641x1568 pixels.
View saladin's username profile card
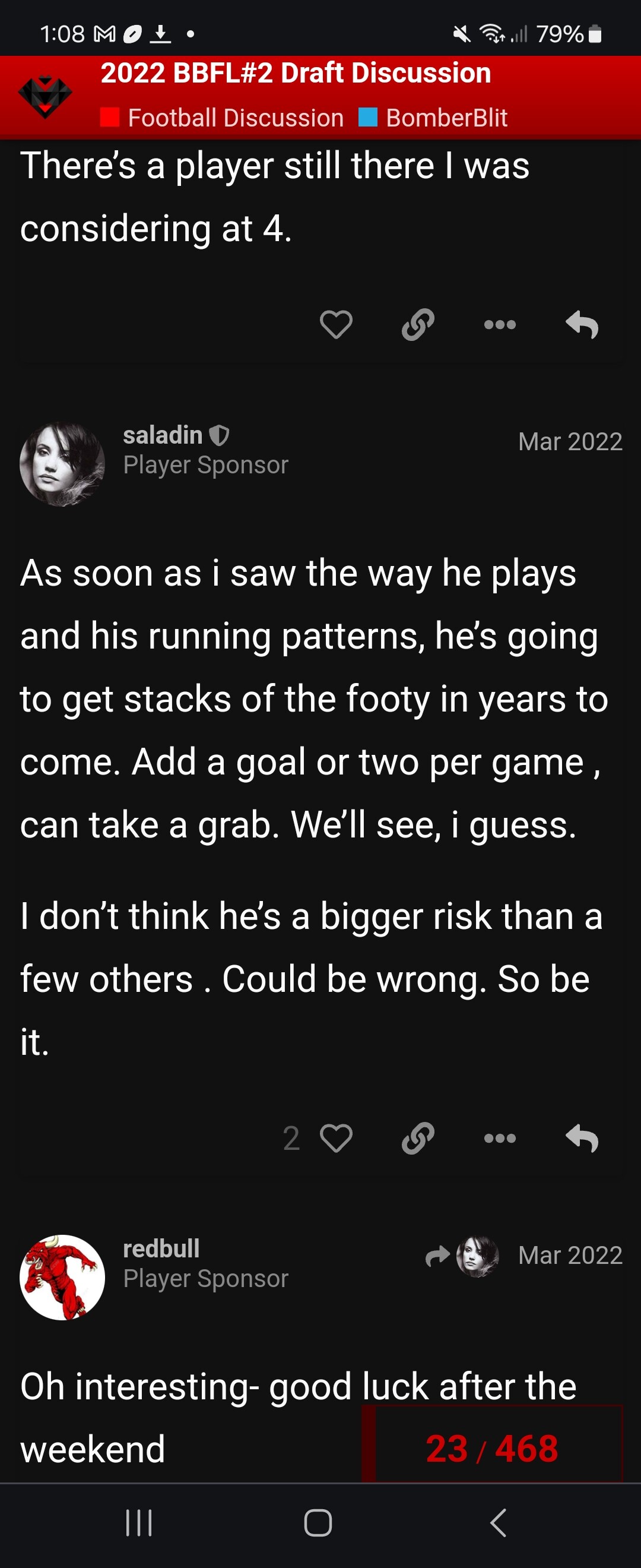click(x=163, y=436)
